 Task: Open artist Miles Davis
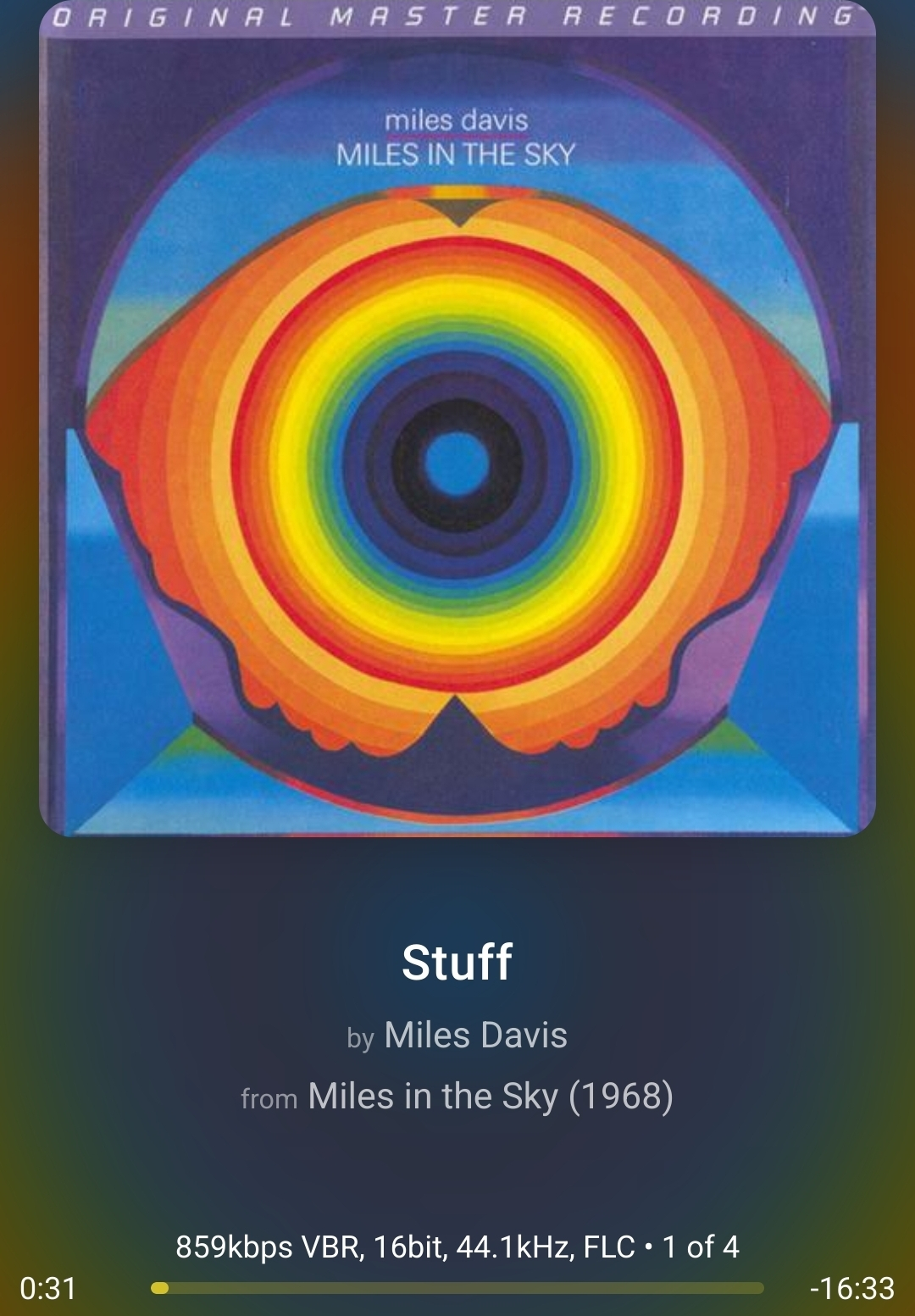click(x=475, y=1036)
